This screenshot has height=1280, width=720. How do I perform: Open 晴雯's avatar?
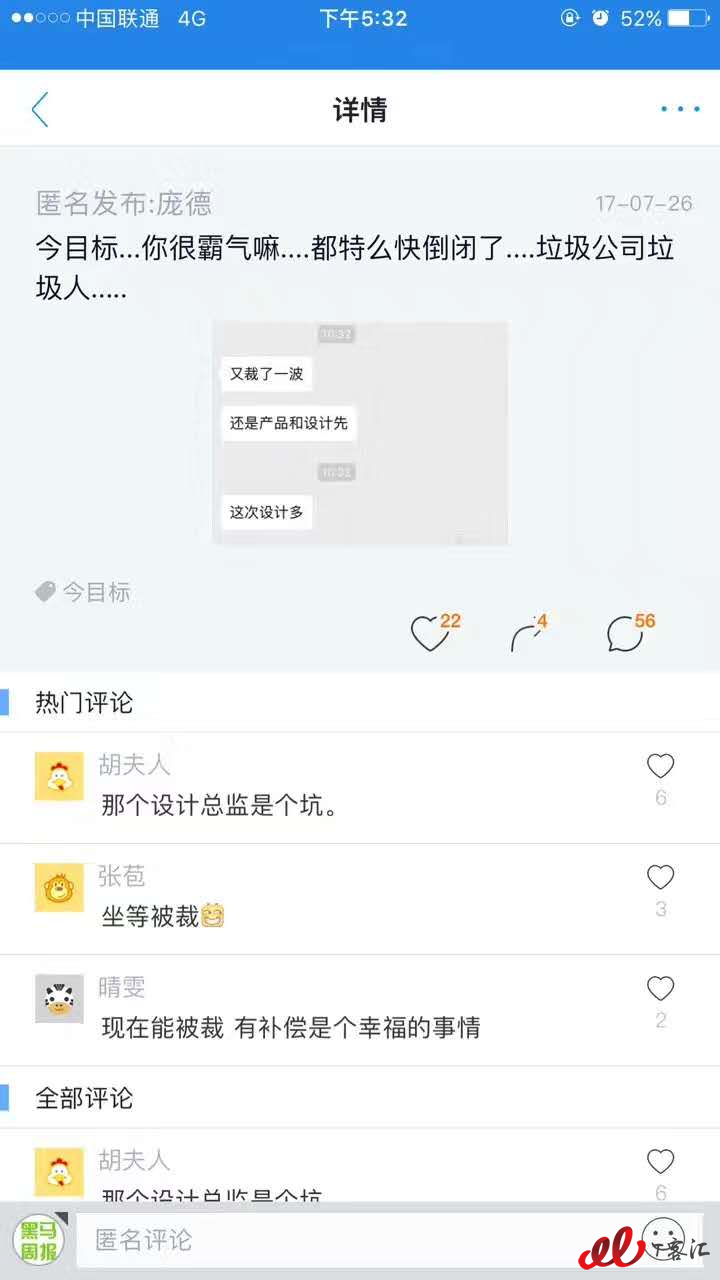point(59,998)
